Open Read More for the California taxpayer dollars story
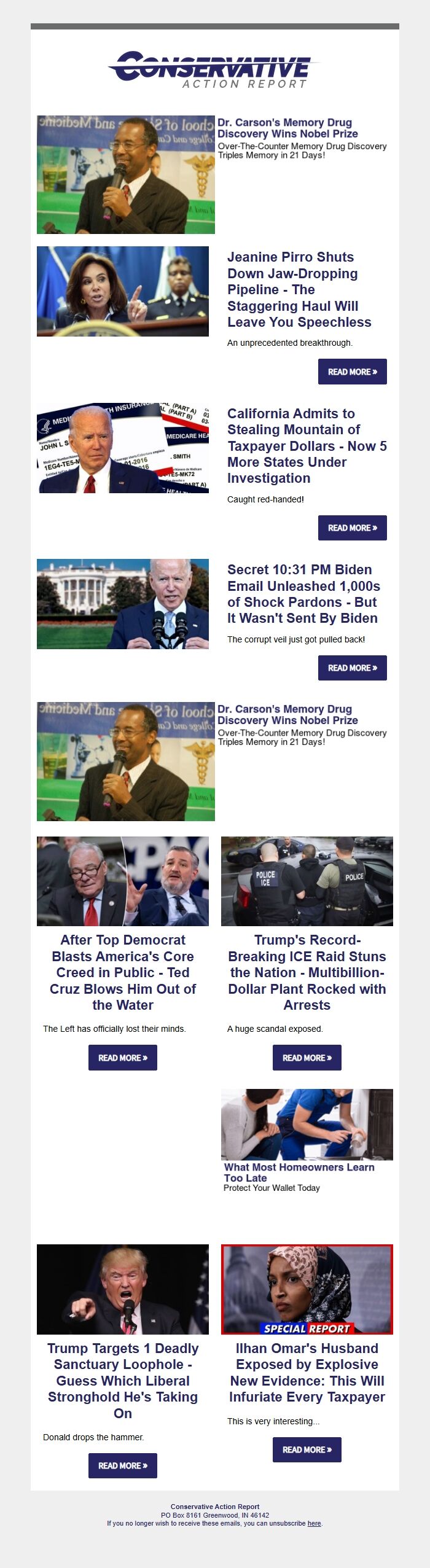Screen dimensions: 430x1568 [x=352, y=528]
